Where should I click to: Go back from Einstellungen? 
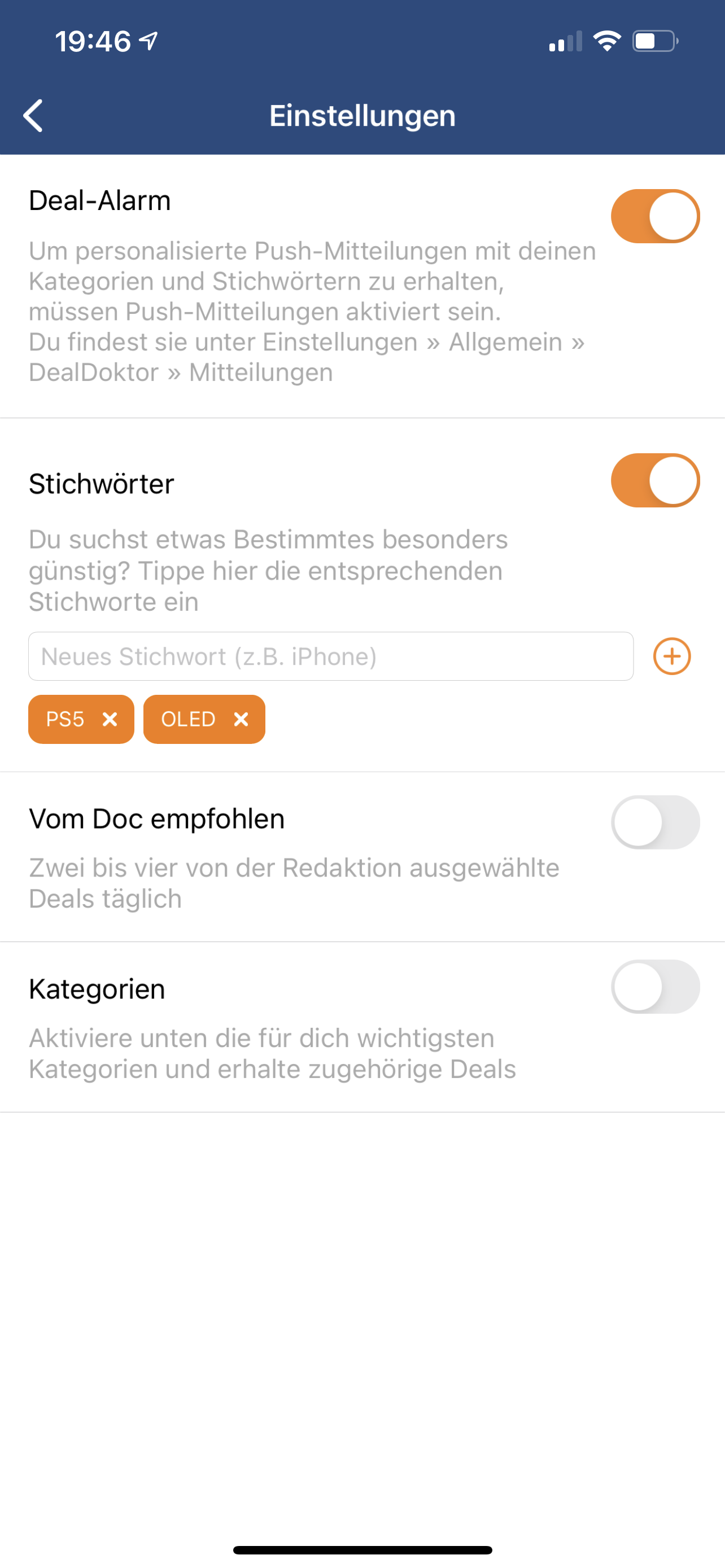pyautogui.click(x=33, y=116)
